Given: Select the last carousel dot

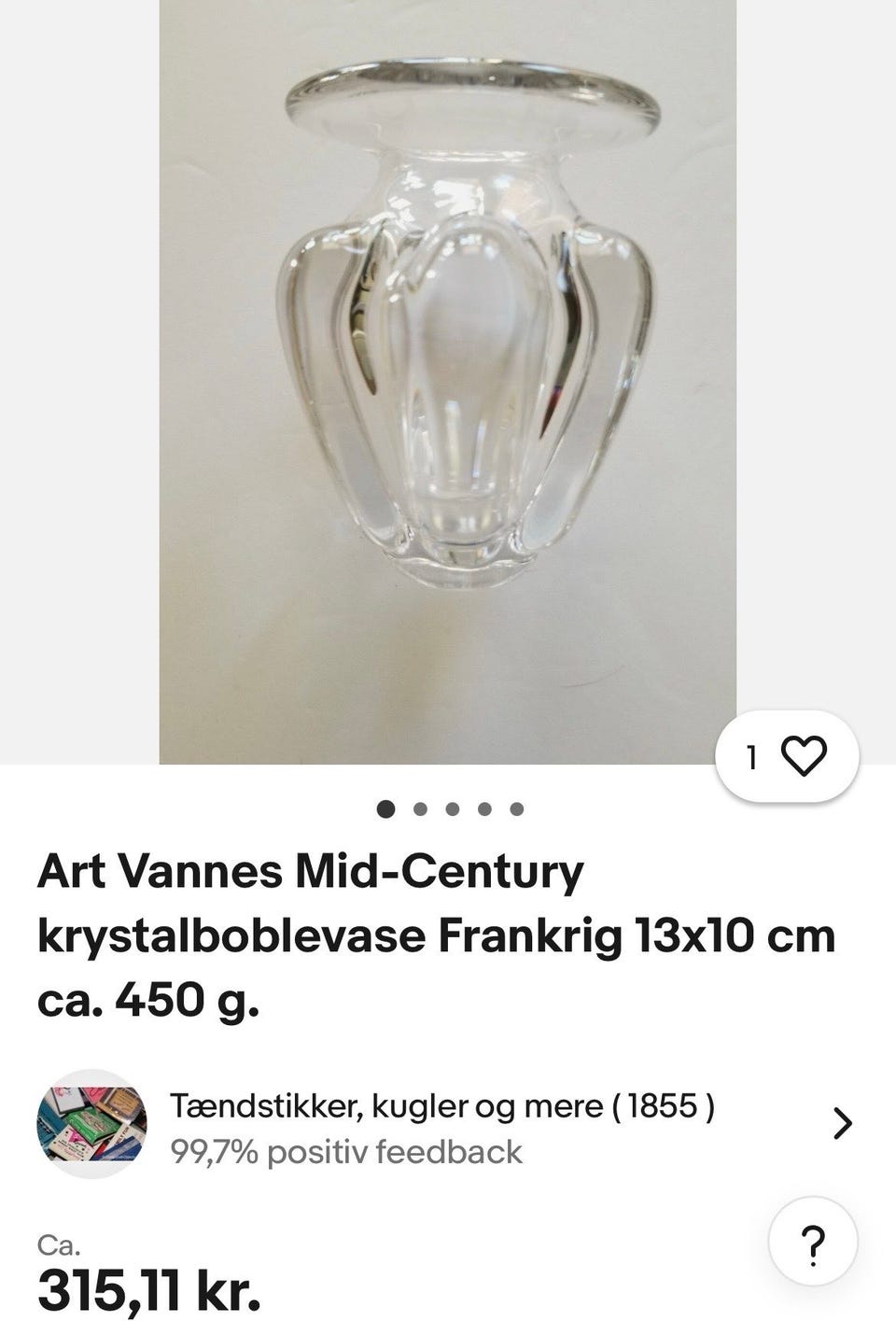Looking at the screenshot, I should pos(516,808).
